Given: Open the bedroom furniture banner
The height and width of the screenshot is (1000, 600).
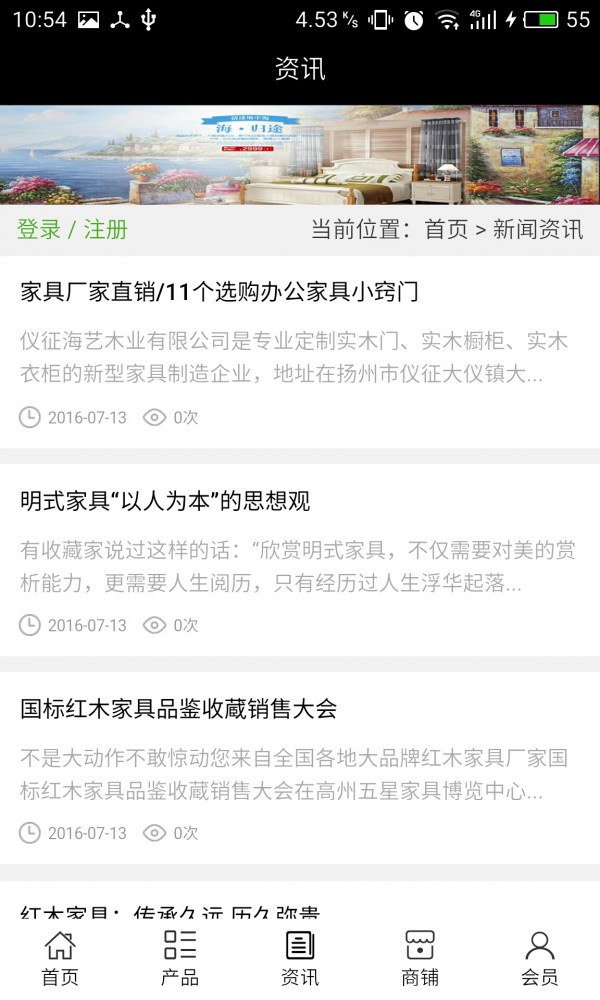Looking at the screenshot, I should [x=300, y=155].
